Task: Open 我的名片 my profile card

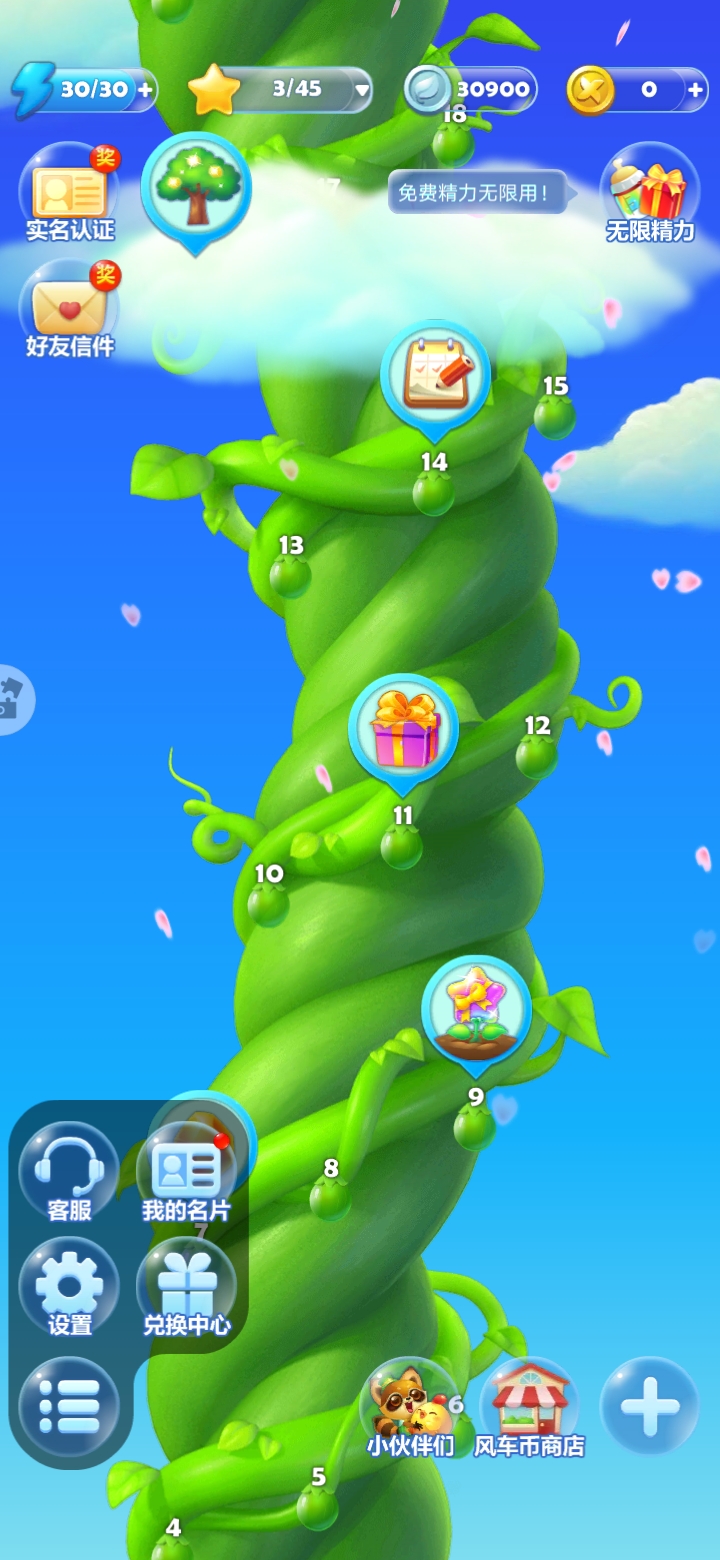Action: 186,1172
